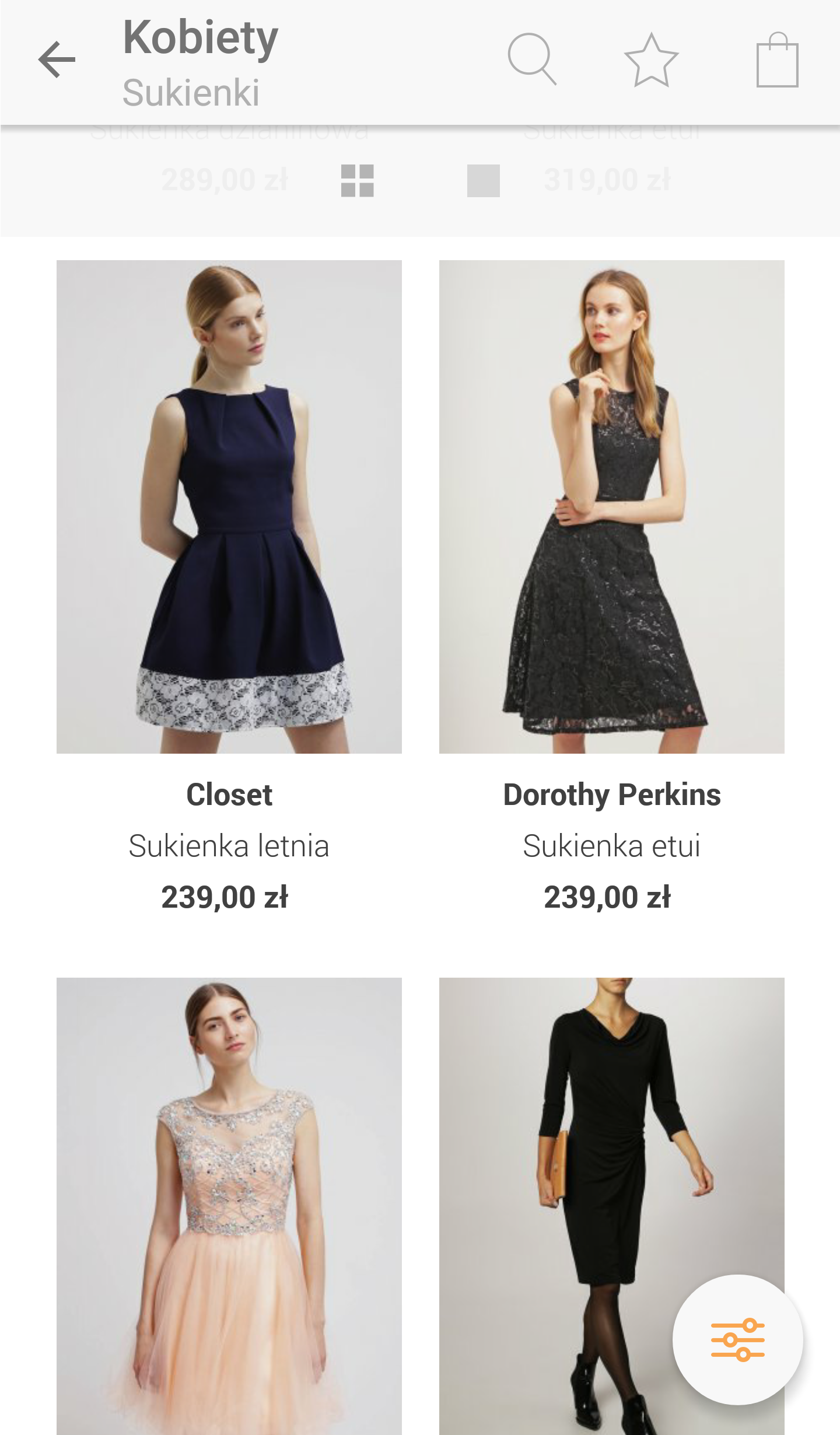Go back using the arrow icon
This screenshot has width=840, height=1435.
coord(57,60)
